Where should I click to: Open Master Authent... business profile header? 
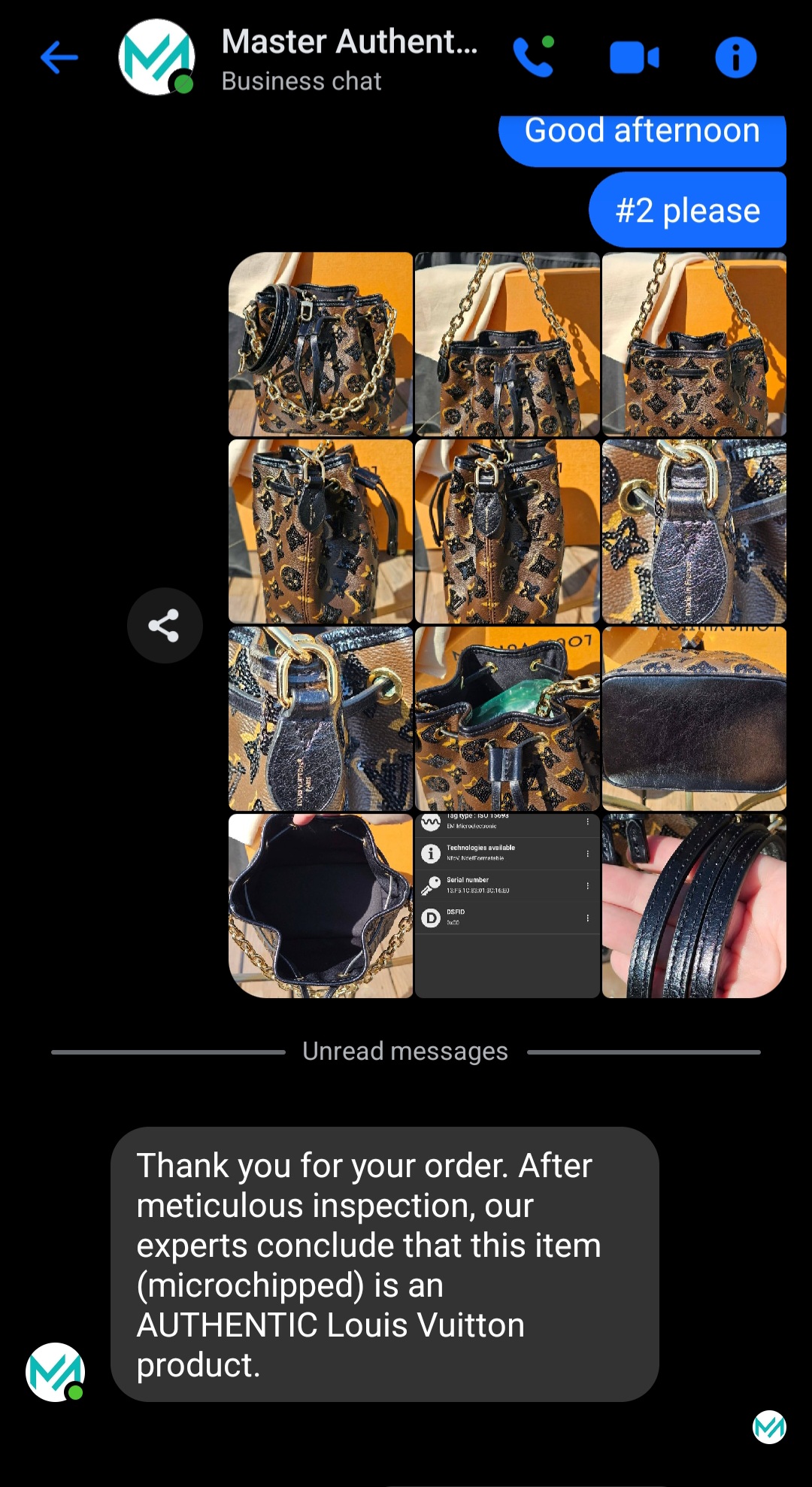point(349,59)
